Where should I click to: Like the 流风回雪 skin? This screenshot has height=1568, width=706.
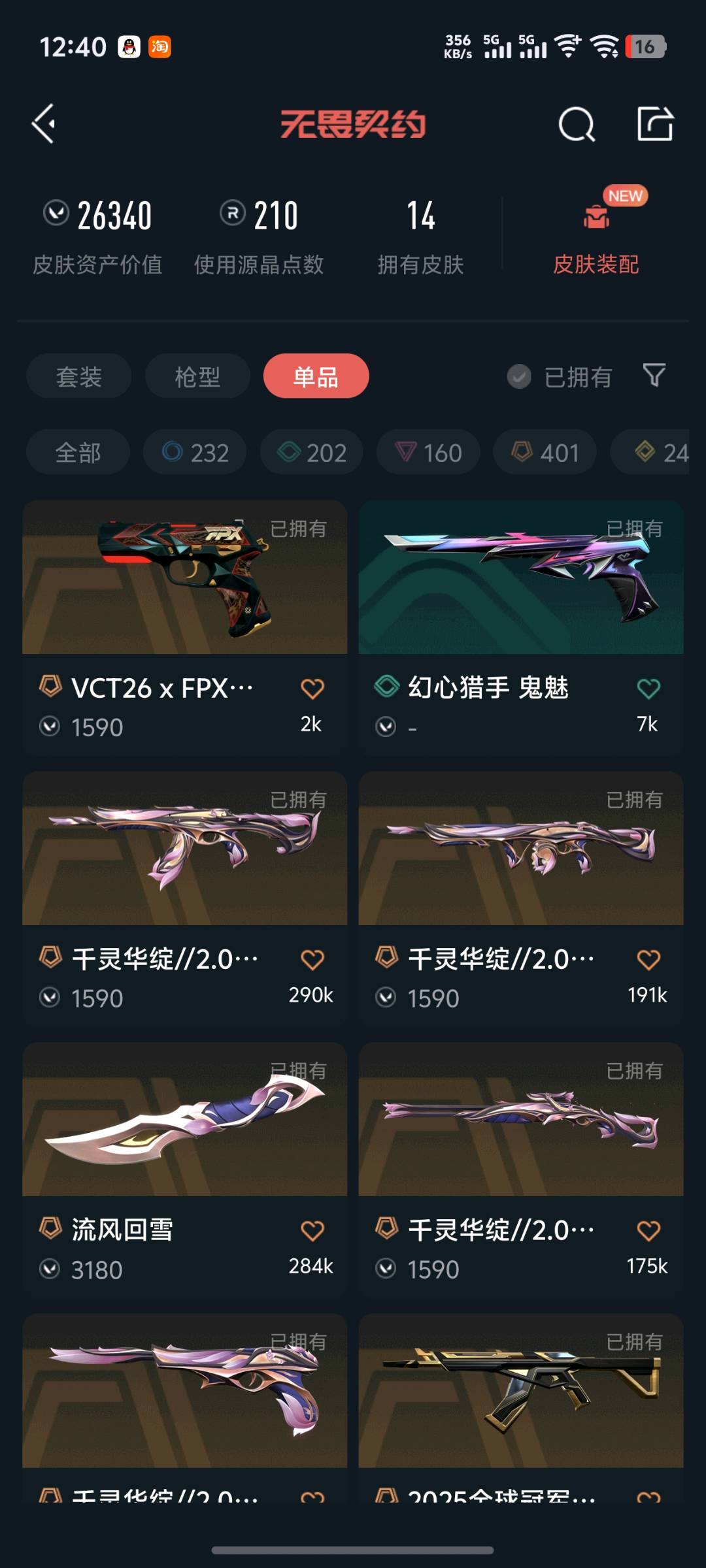pos(312,1231)
